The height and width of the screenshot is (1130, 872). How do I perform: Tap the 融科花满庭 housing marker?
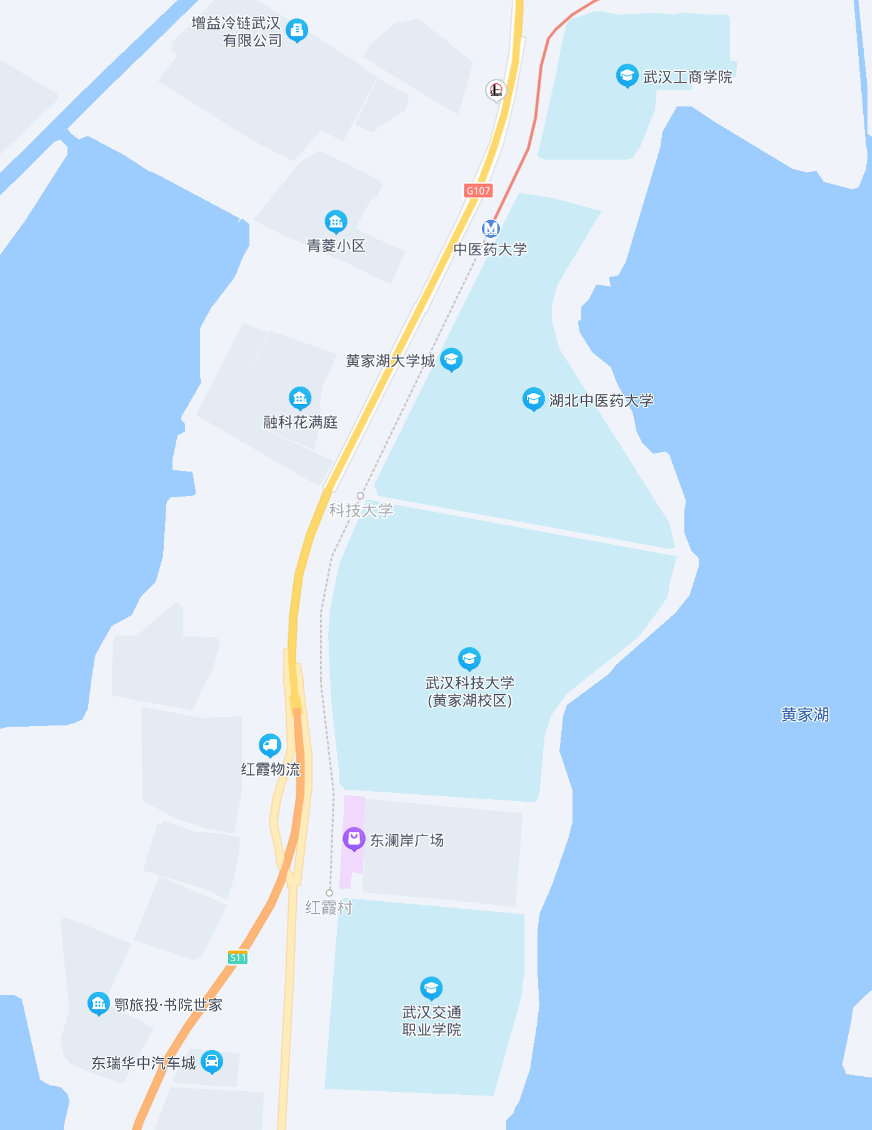(300, 398)
